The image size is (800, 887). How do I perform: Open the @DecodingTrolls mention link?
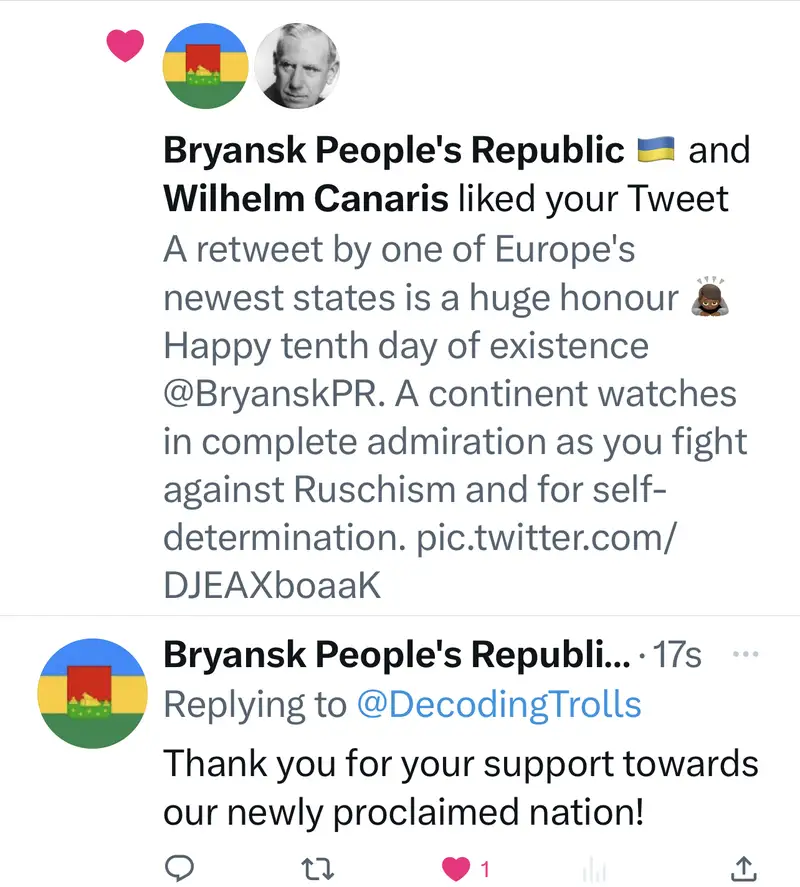coord(498,704)
